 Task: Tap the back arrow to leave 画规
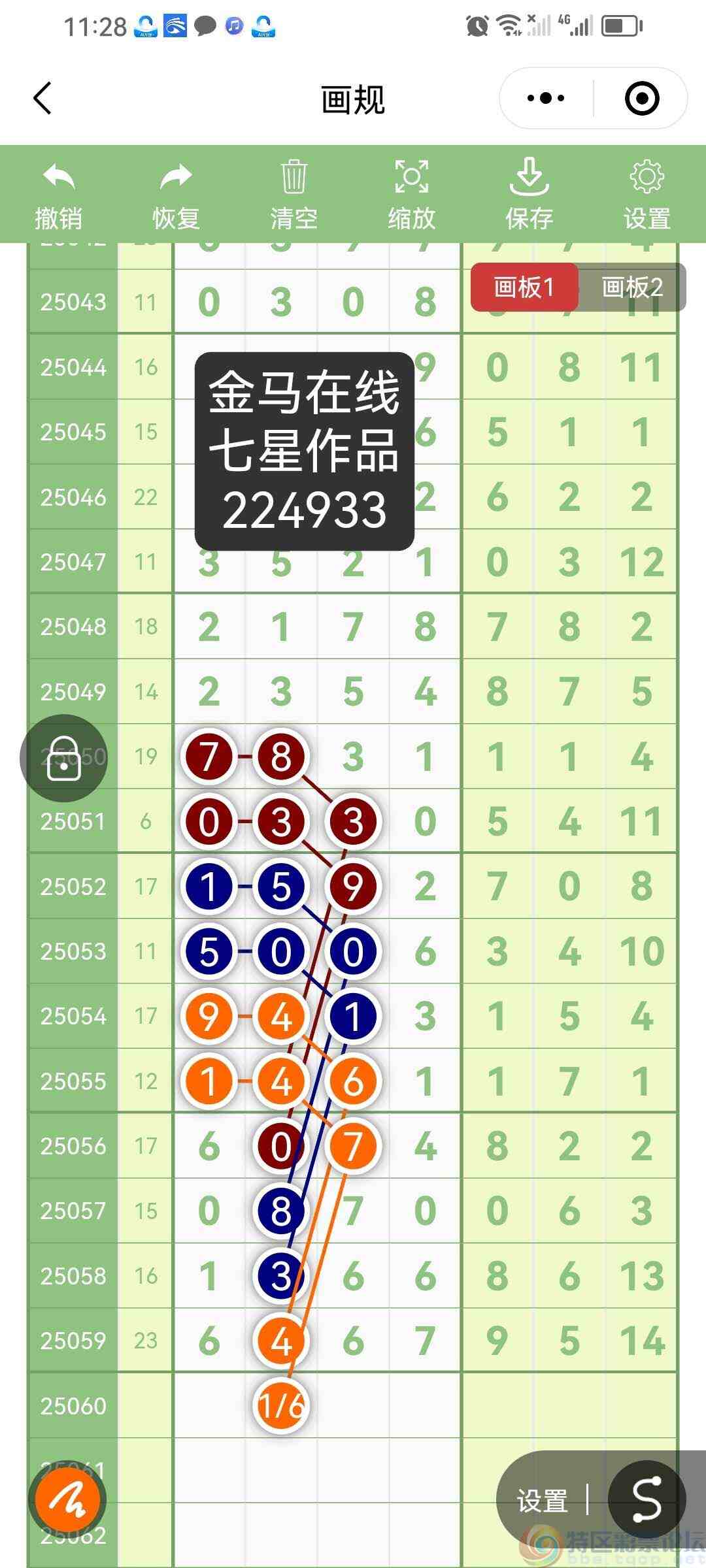tap(42, 98)
